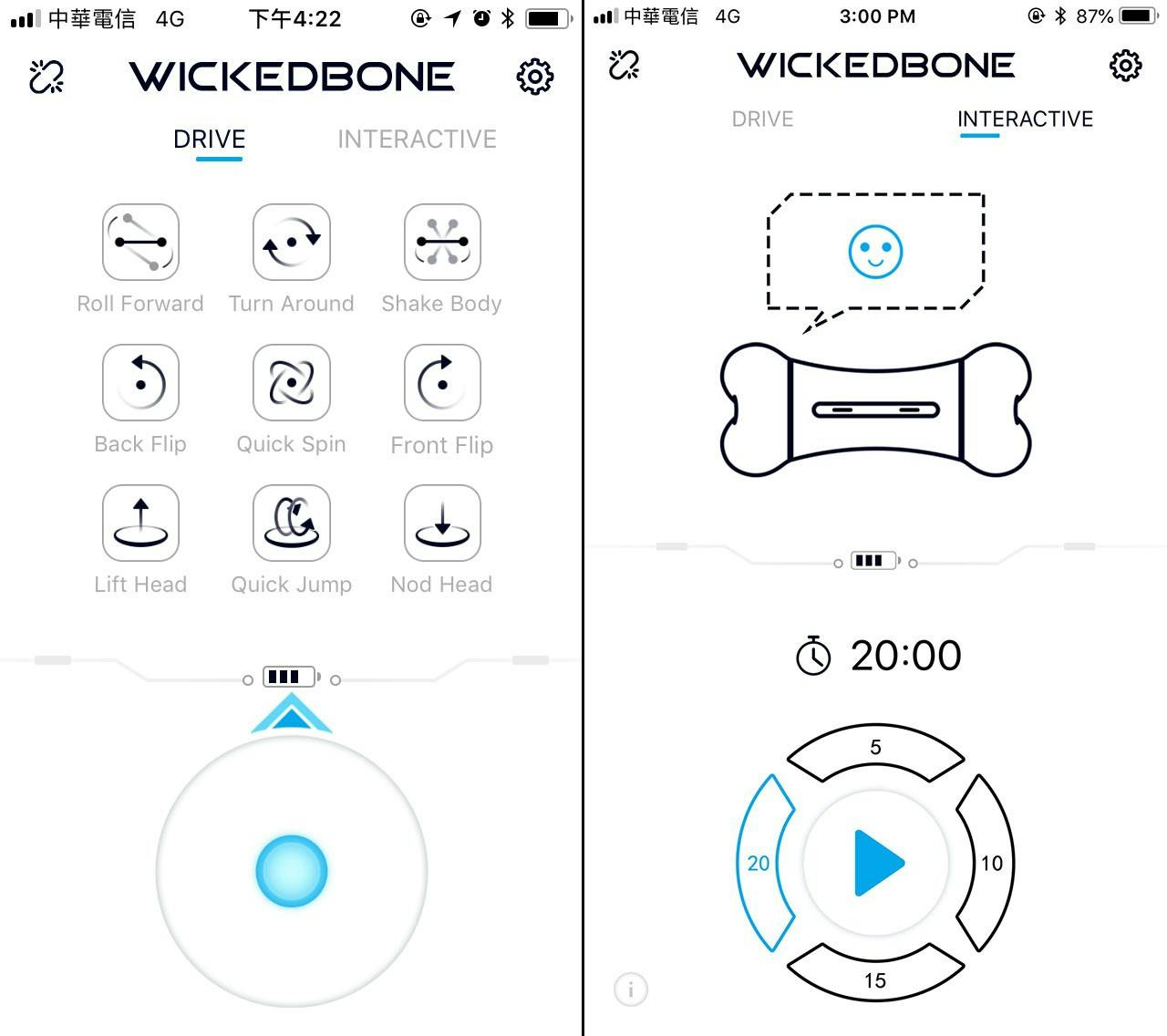
Task: Do a Front Flip
Action: click(442, 383)
